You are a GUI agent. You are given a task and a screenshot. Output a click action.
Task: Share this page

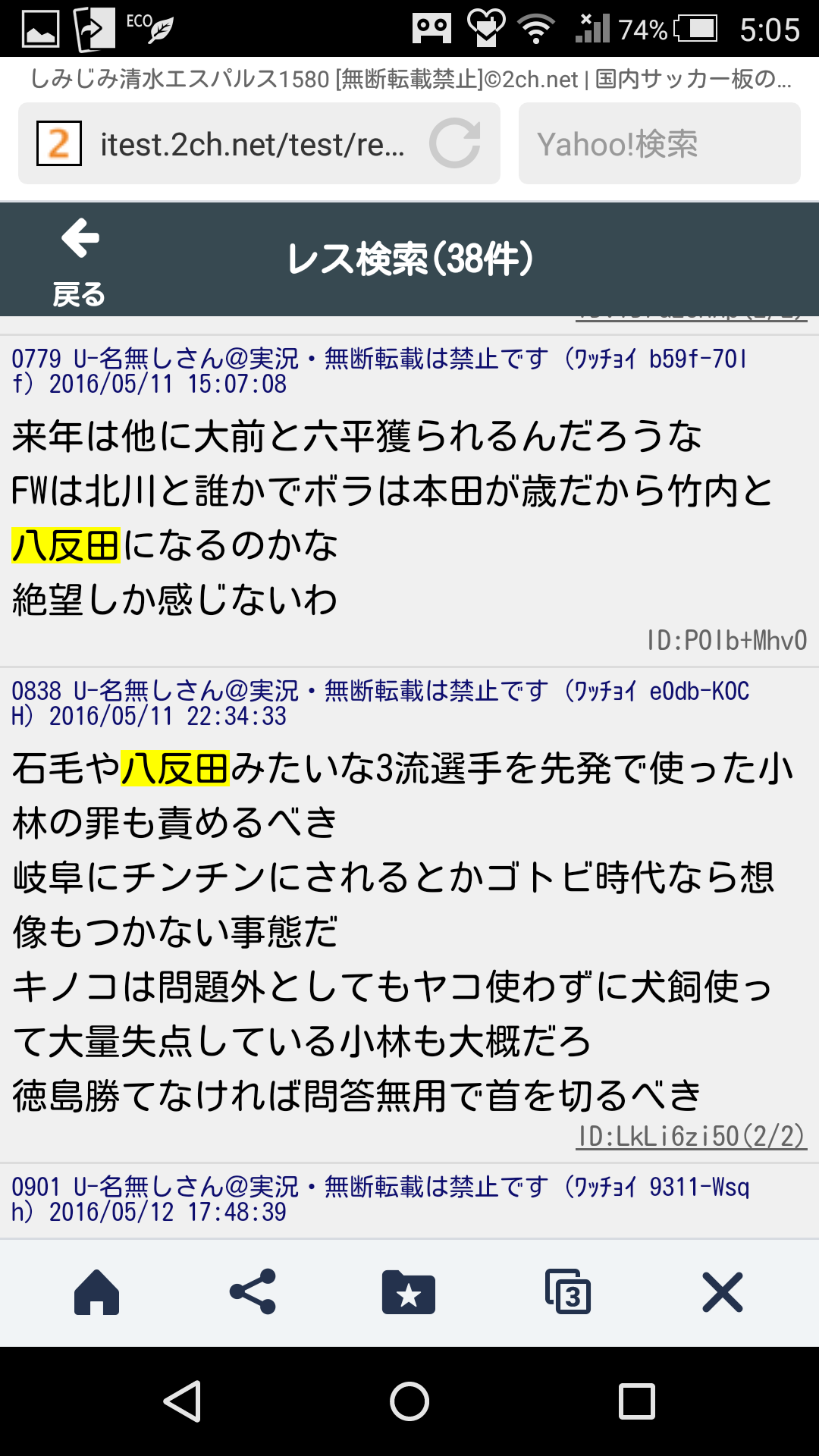[253, 1292]
